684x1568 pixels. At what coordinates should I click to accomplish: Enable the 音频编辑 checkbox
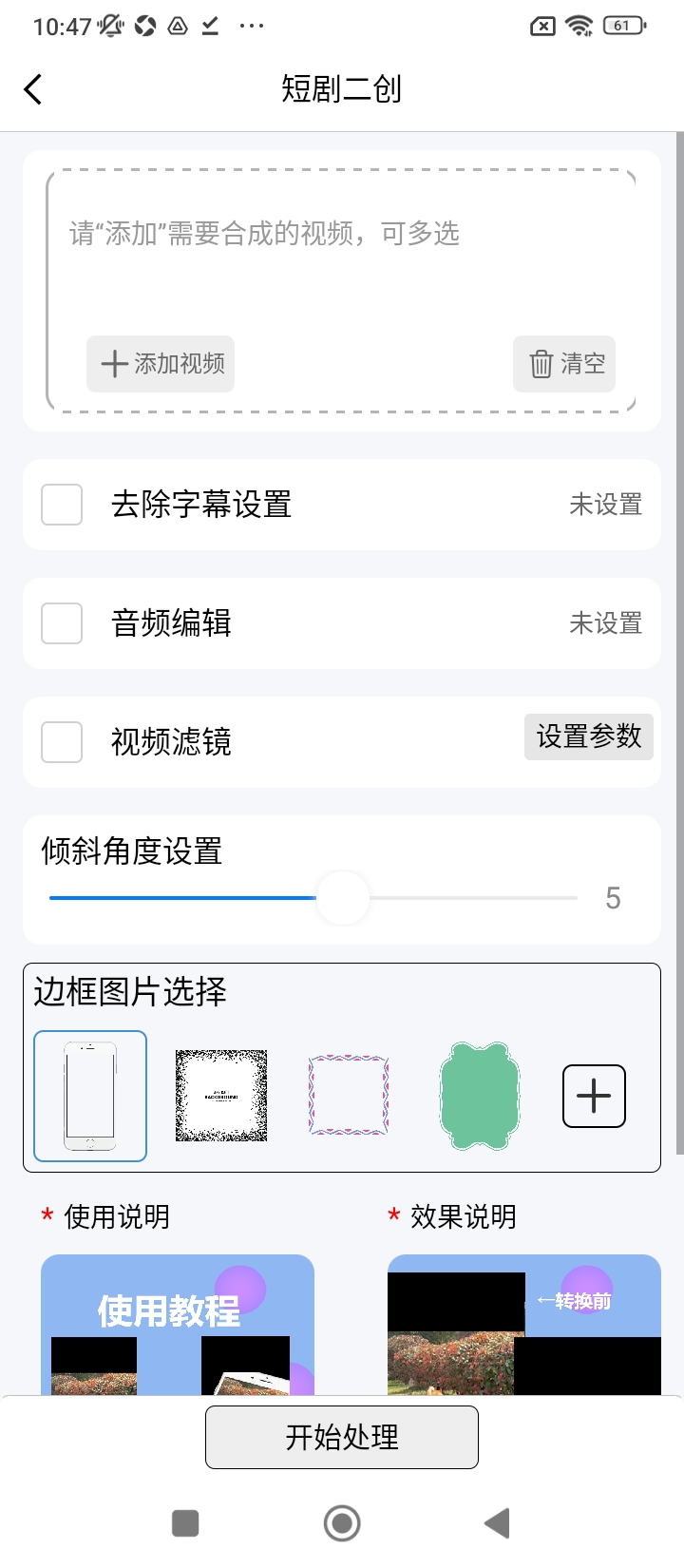coord(62,623)
